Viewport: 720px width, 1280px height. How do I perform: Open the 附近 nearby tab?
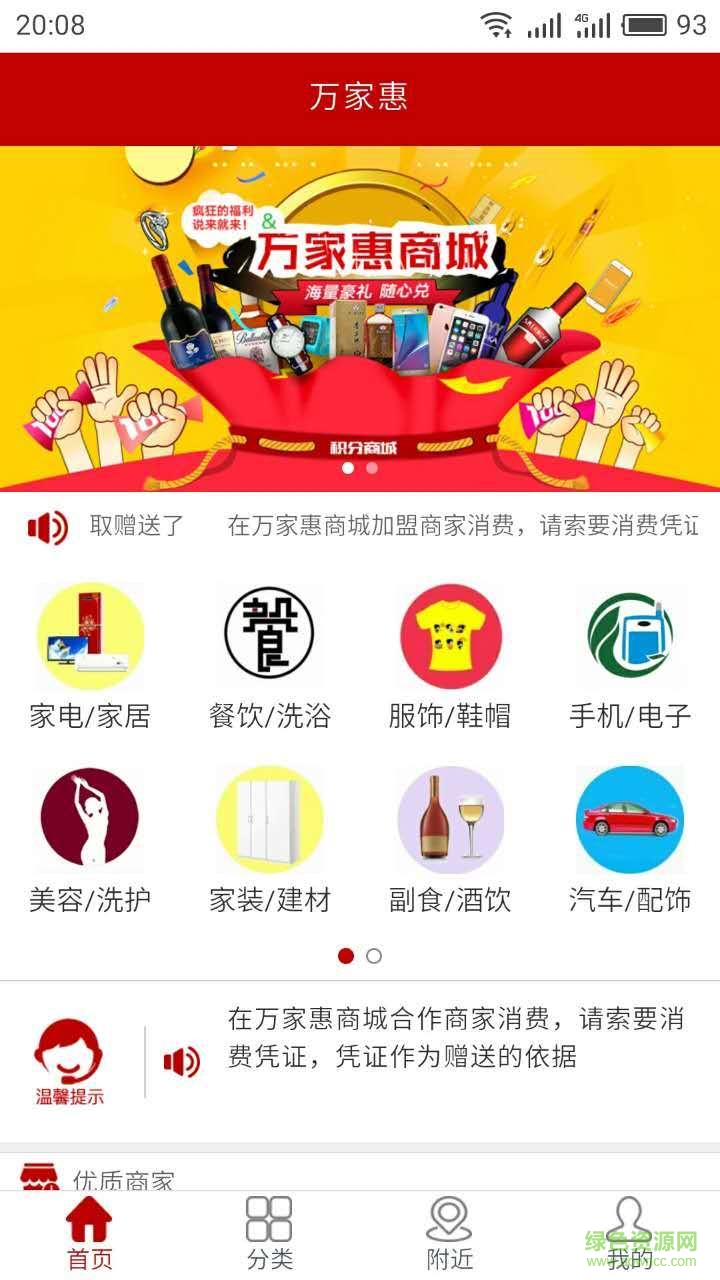pyautogui.click(x=450, y=1234)
